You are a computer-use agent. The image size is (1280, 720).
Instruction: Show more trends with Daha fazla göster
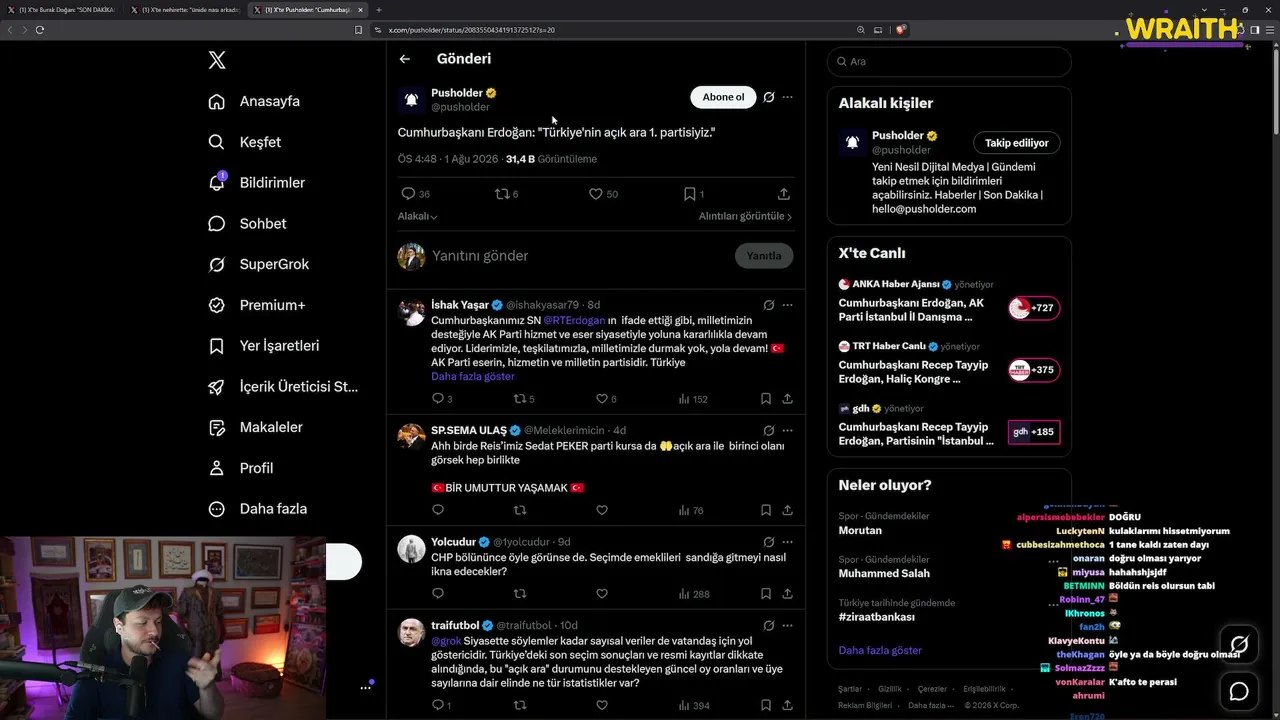(x=880, y=650)
